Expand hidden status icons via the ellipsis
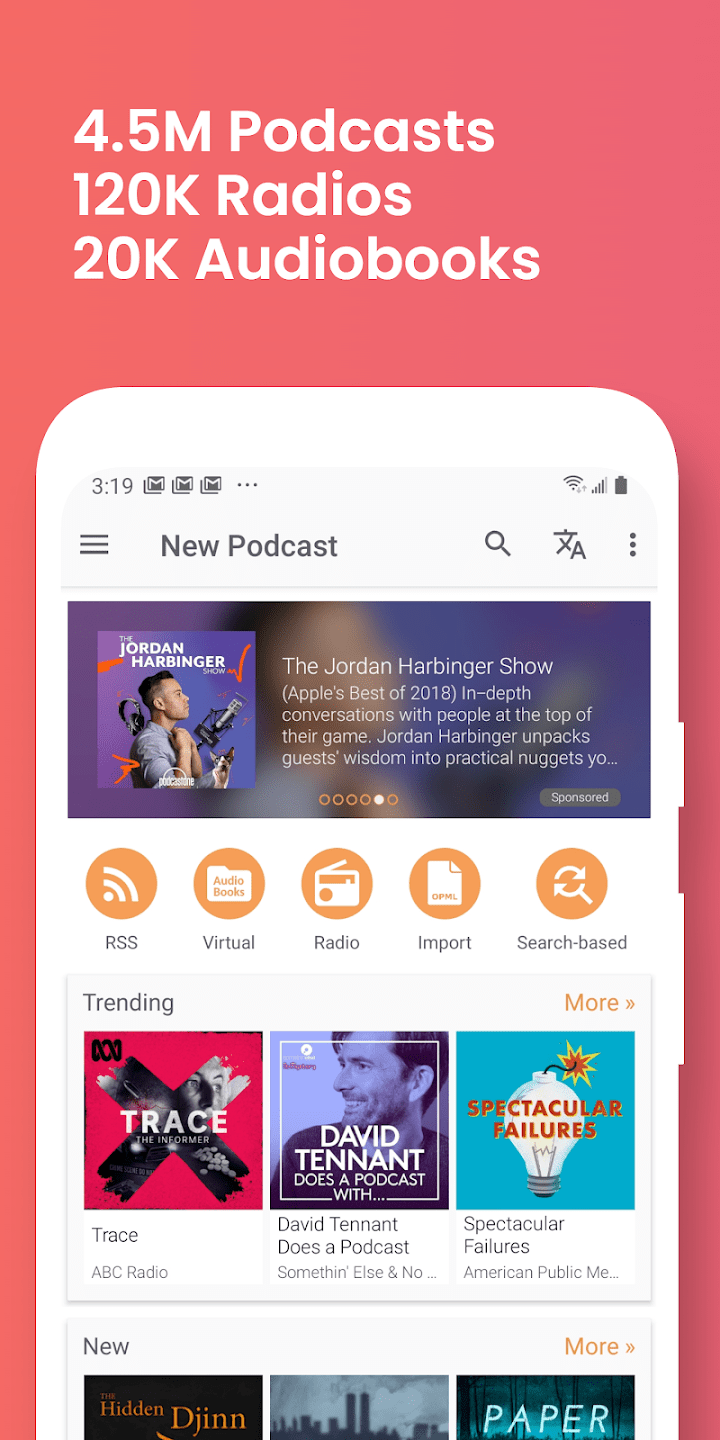Viewport: 720px width, 1440px height. [246, 485]
